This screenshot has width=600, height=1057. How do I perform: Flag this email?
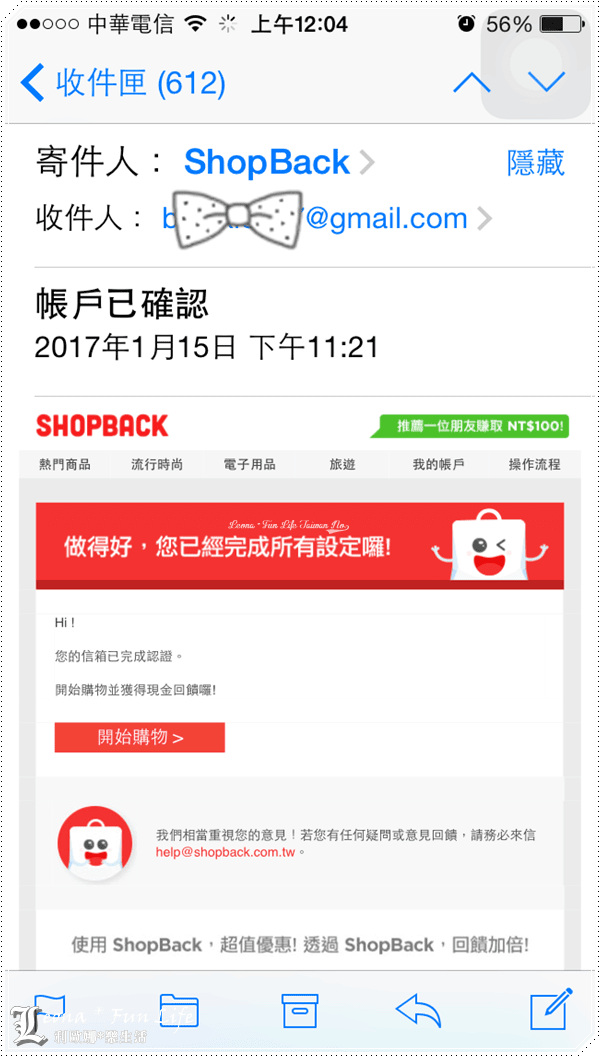coord(50,1010)
